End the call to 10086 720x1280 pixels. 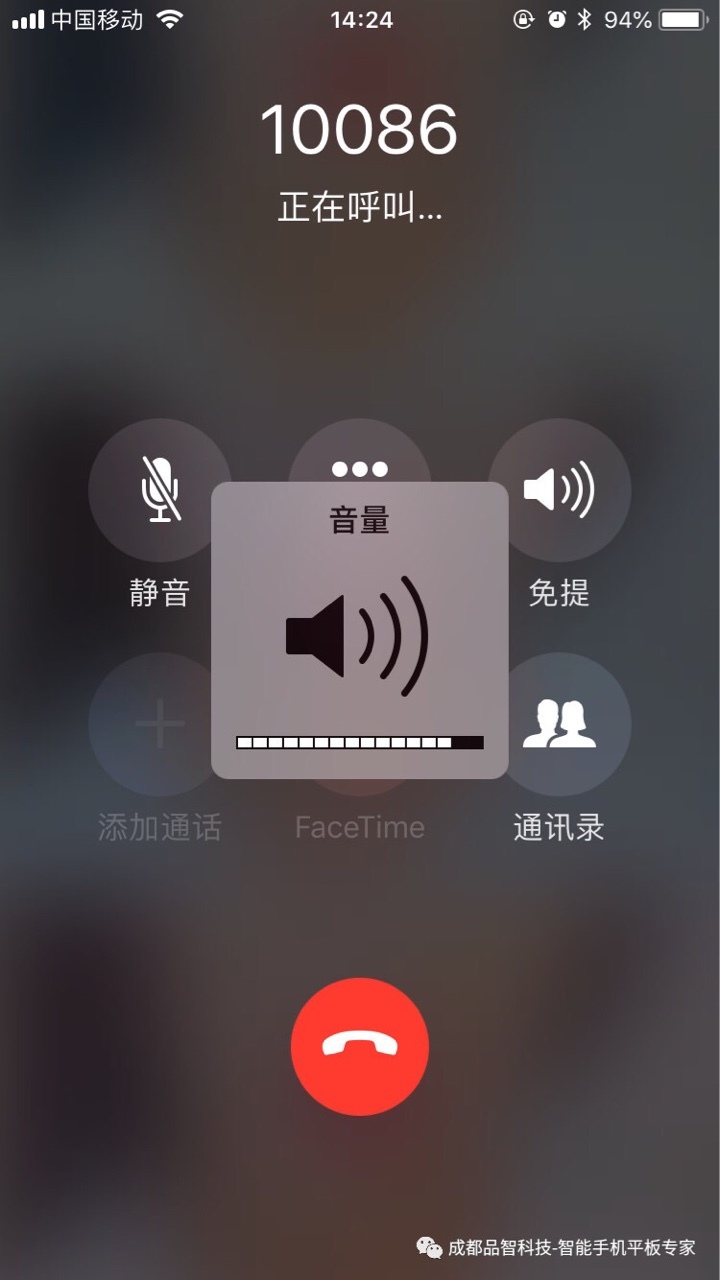tap(360, 1046)
